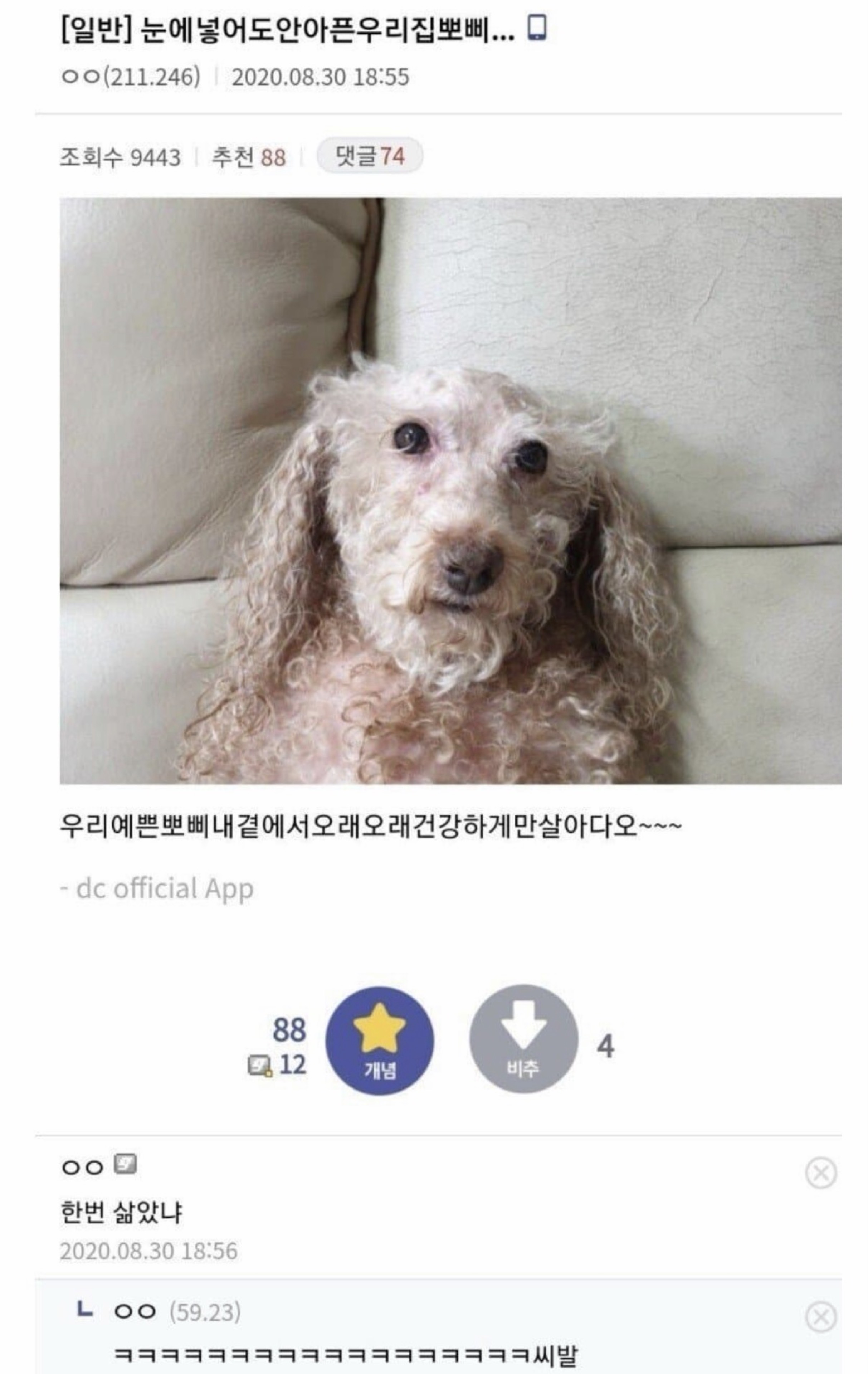Delete the comment '한번 삶았냐'
Image resolution: width=868 pixels, height=1374 pixels.
(x=821, y=1174)
